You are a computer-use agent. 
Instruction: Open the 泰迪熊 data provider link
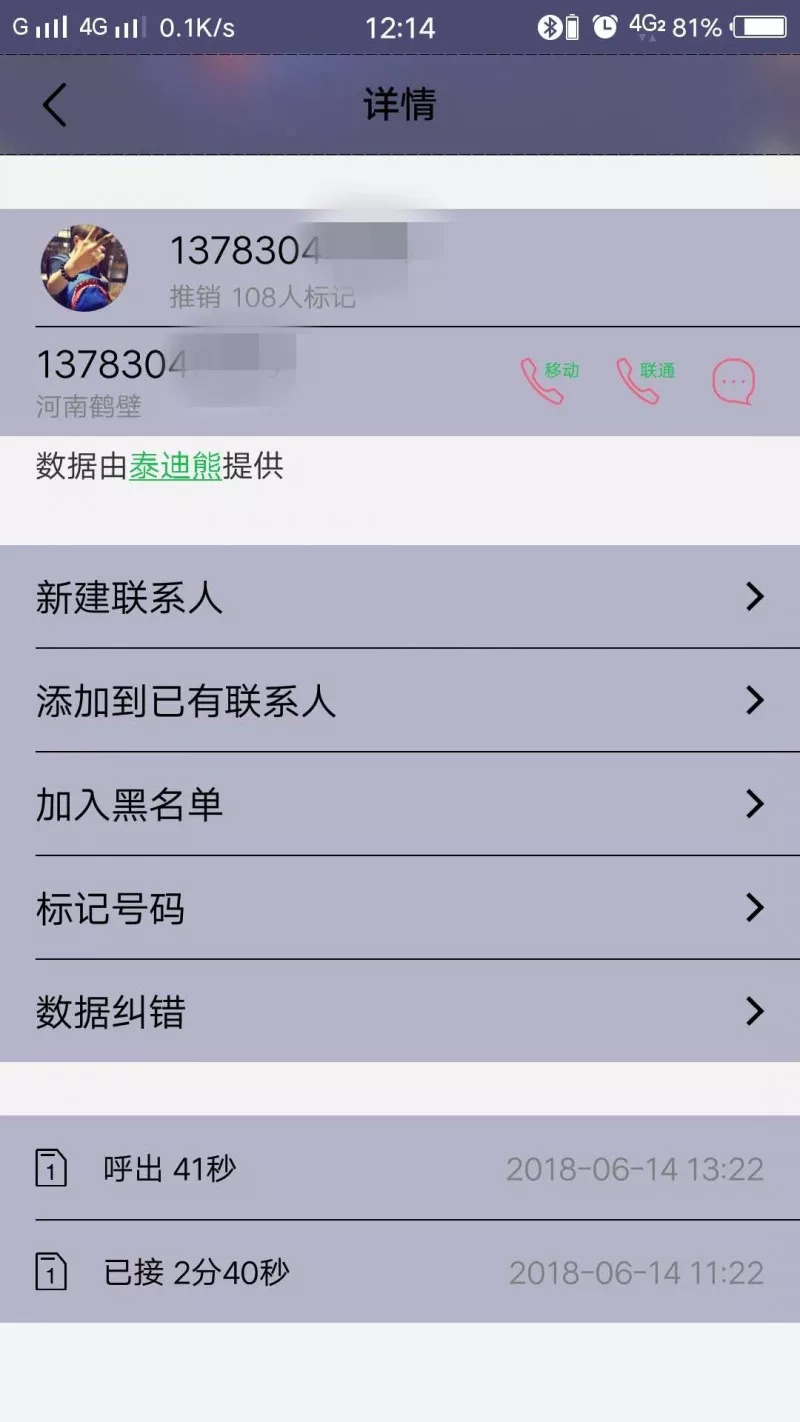click(x=175, y=466)
